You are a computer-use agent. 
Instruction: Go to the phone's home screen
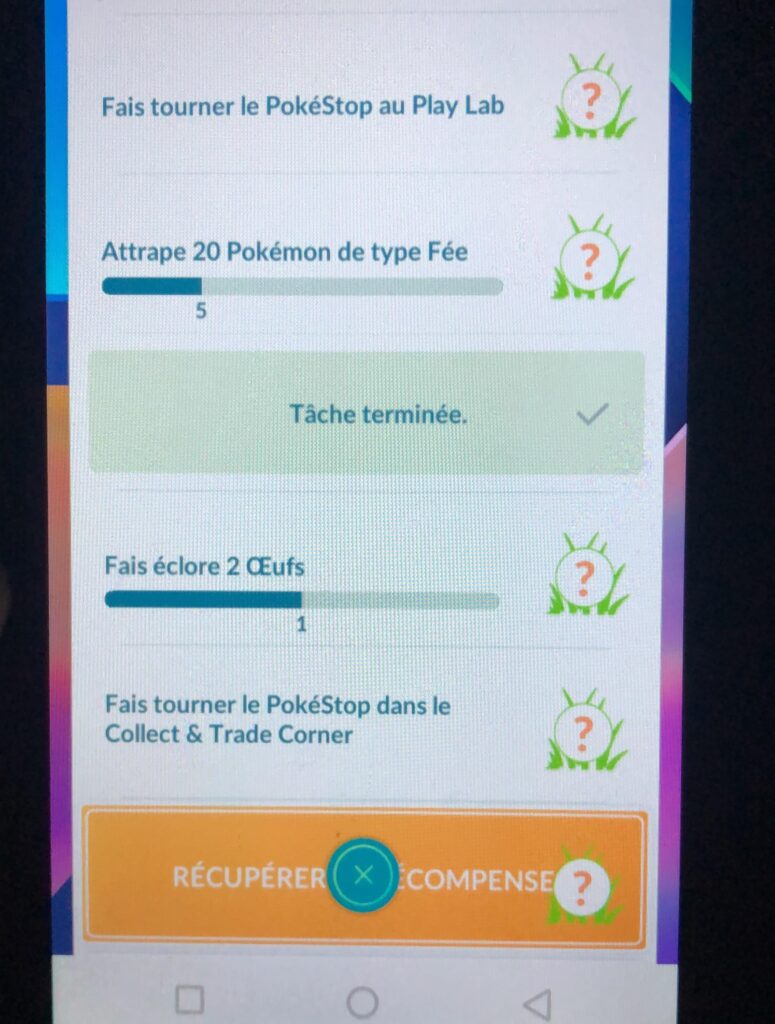pyautogui.click(x=362, y=1001)
